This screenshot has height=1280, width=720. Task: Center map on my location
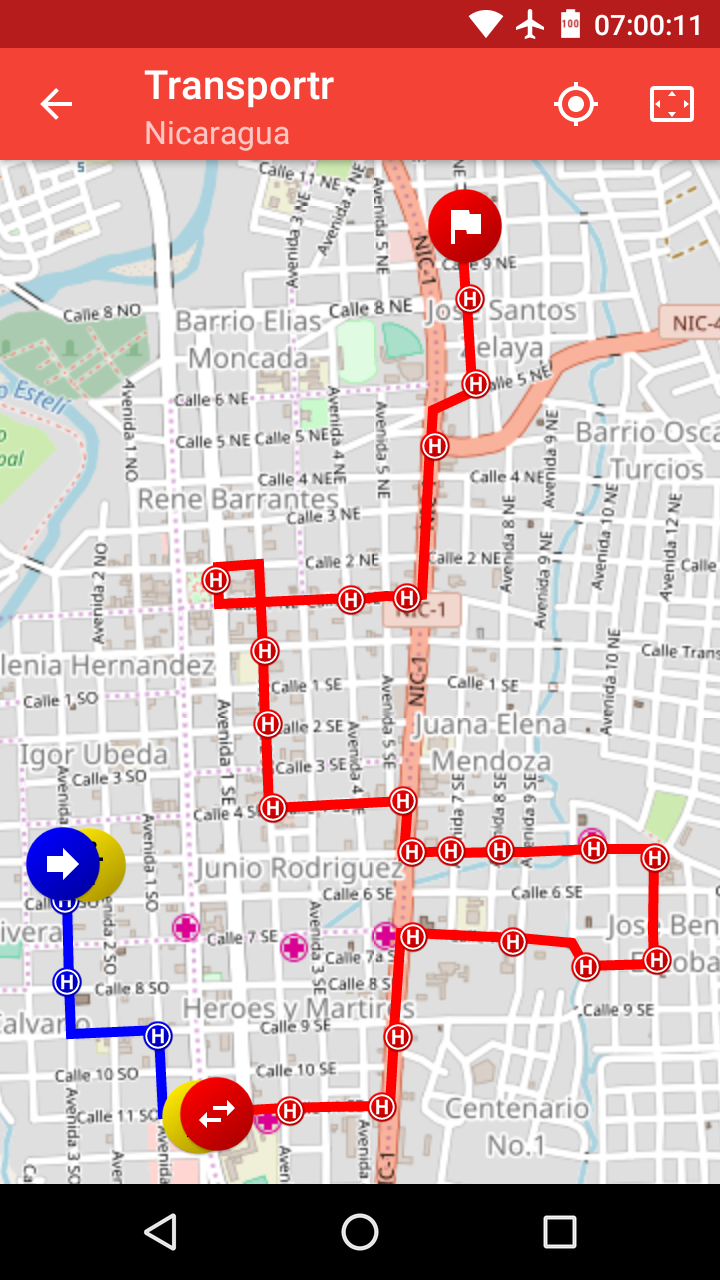click(576, 104)
